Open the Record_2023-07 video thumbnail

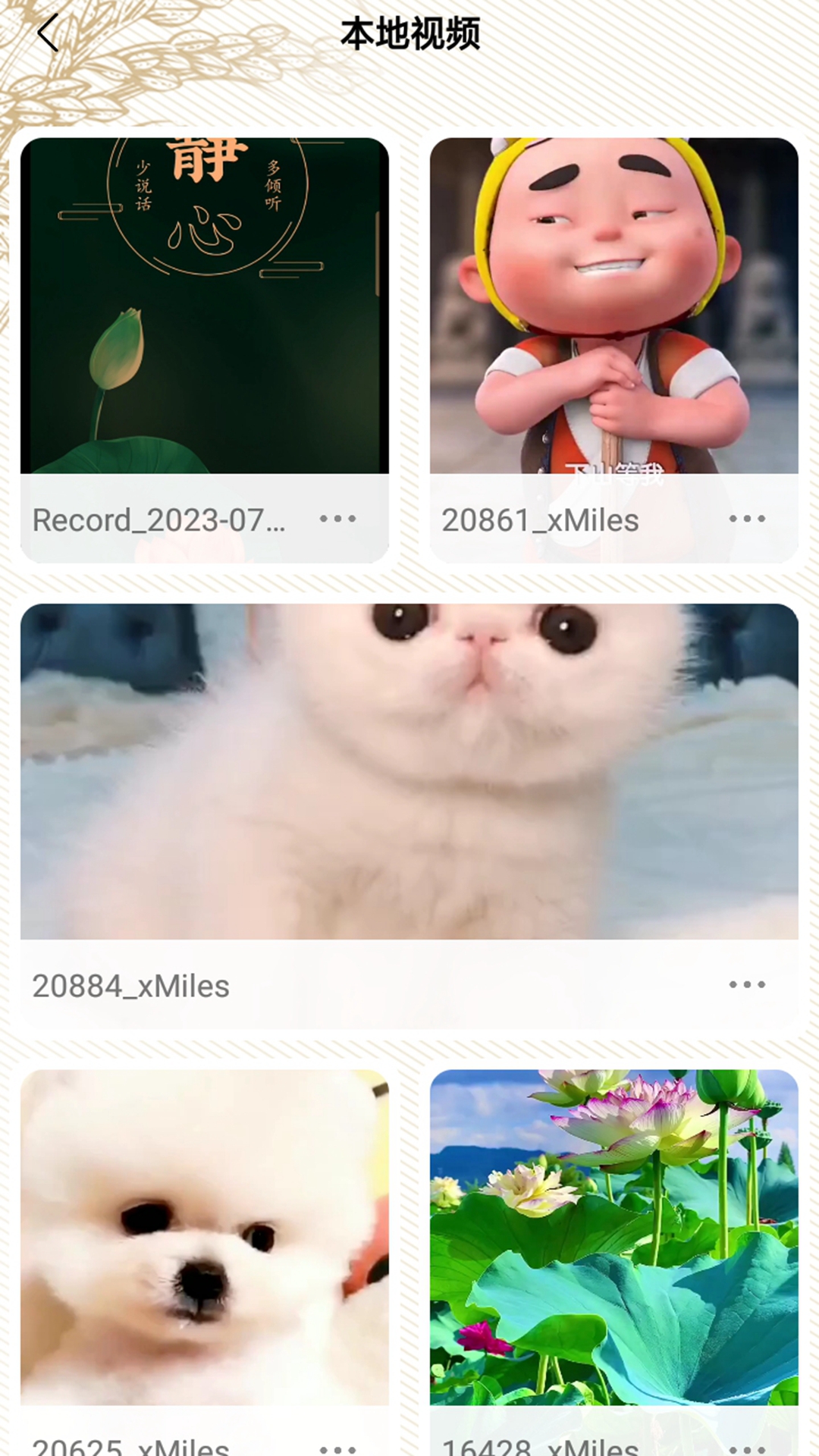(x=205, y=306)
